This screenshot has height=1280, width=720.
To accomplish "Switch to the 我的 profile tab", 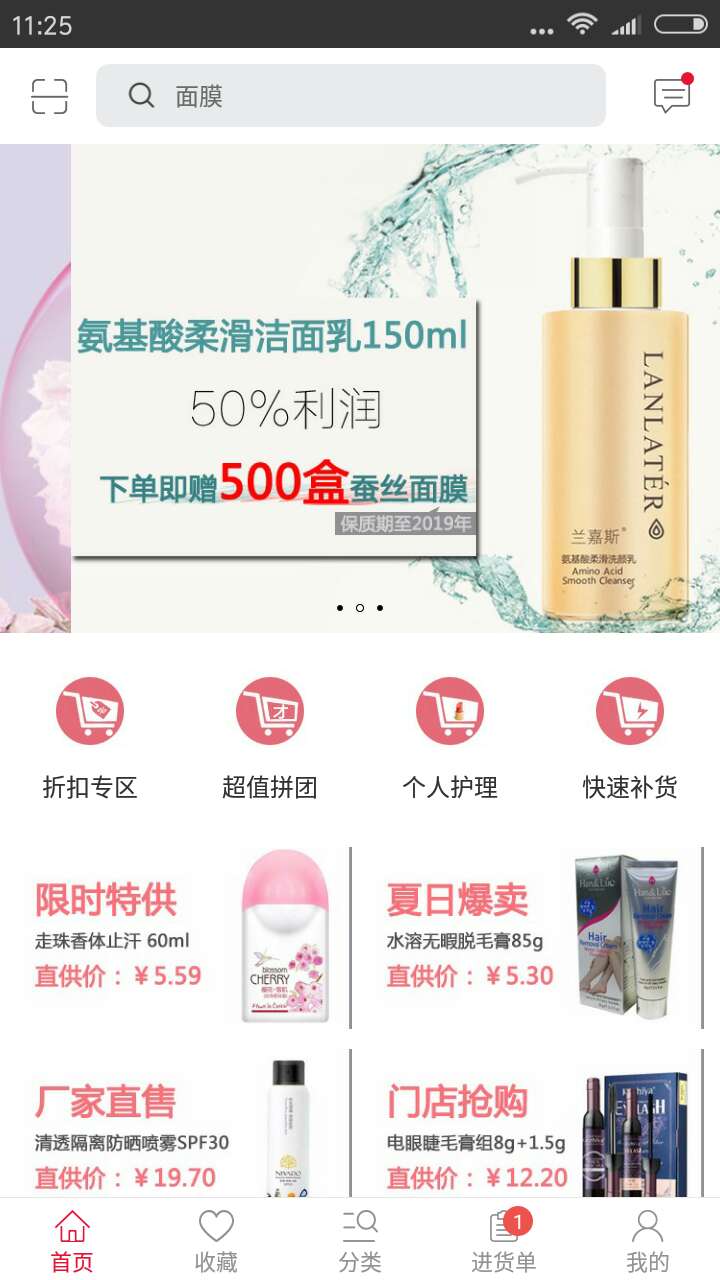I will tap(648, 1240).
